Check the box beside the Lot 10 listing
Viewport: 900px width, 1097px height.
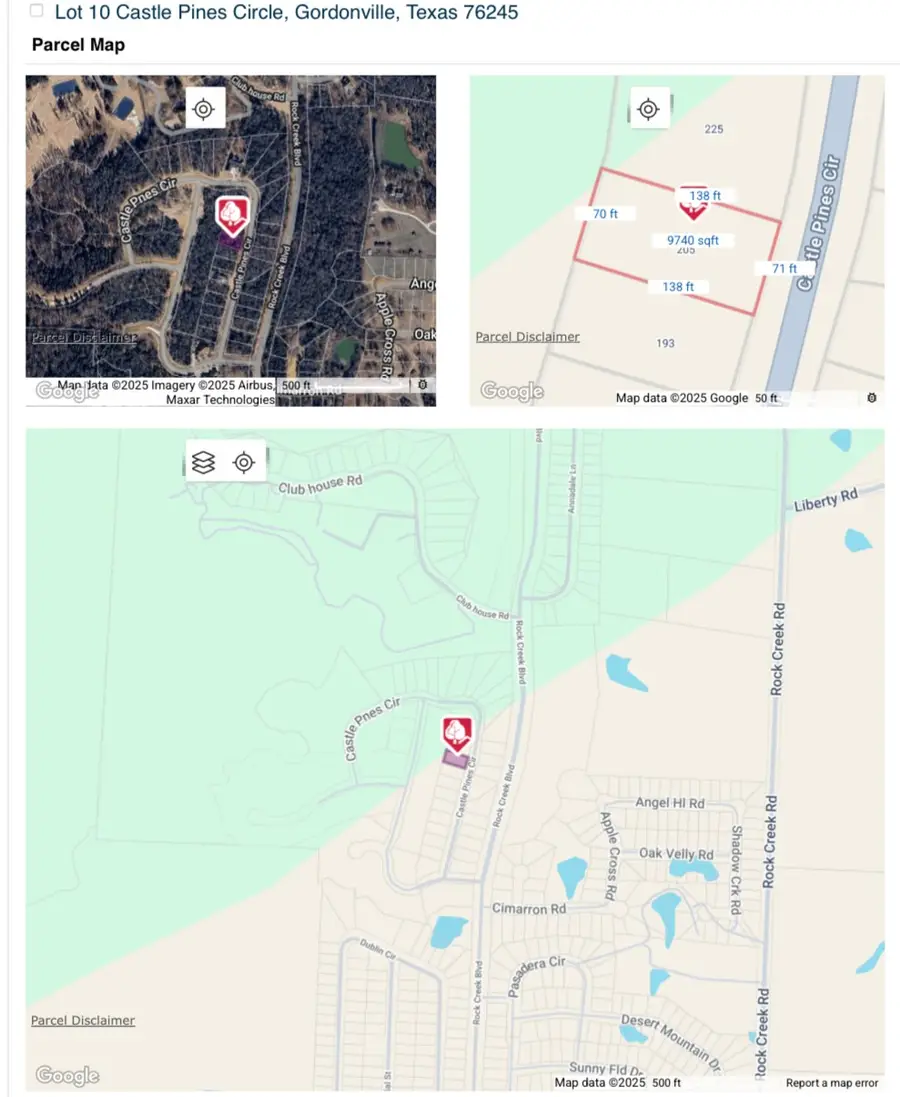click(36, 11)
